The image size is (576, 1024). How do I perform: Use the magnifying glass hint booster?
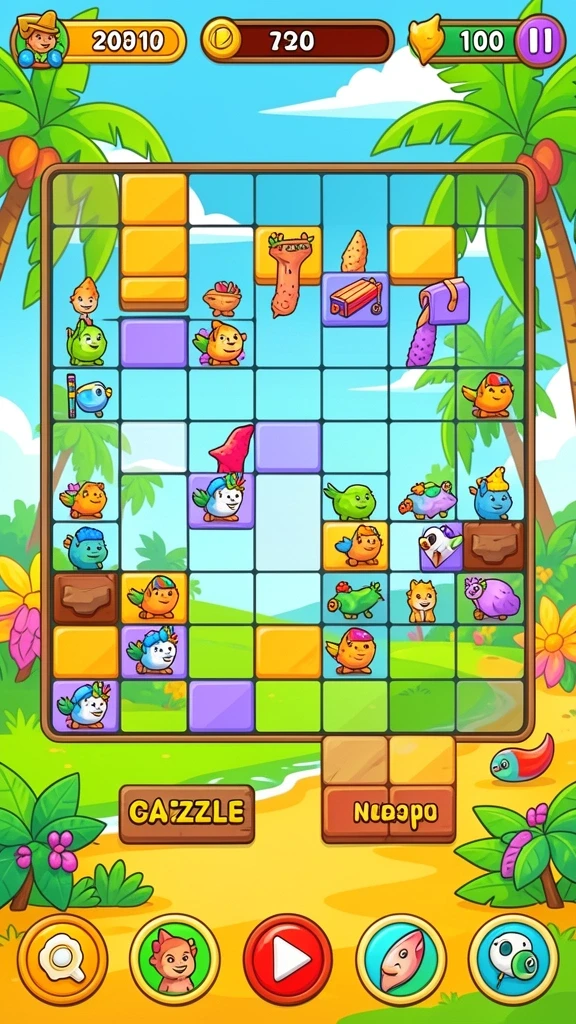click(x=62, y=959)
